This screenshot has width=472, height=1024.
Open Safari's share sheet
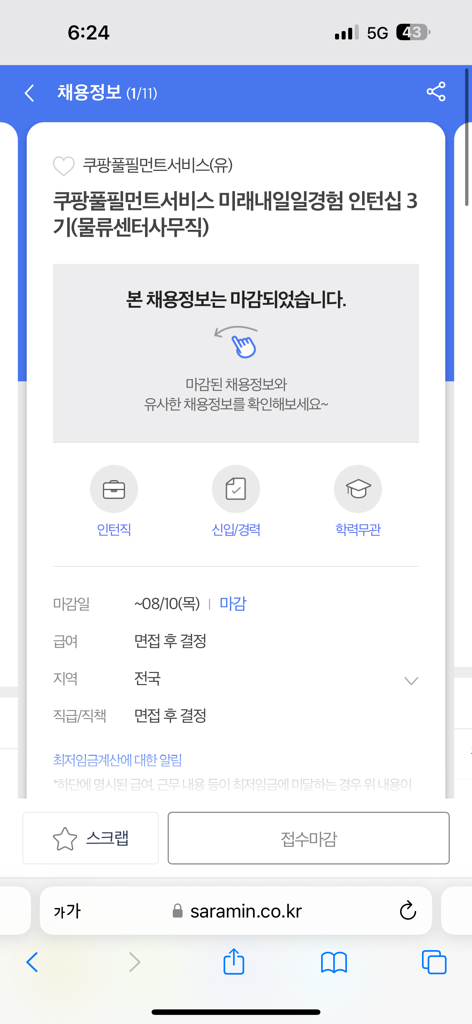click(x=234, y=961)
